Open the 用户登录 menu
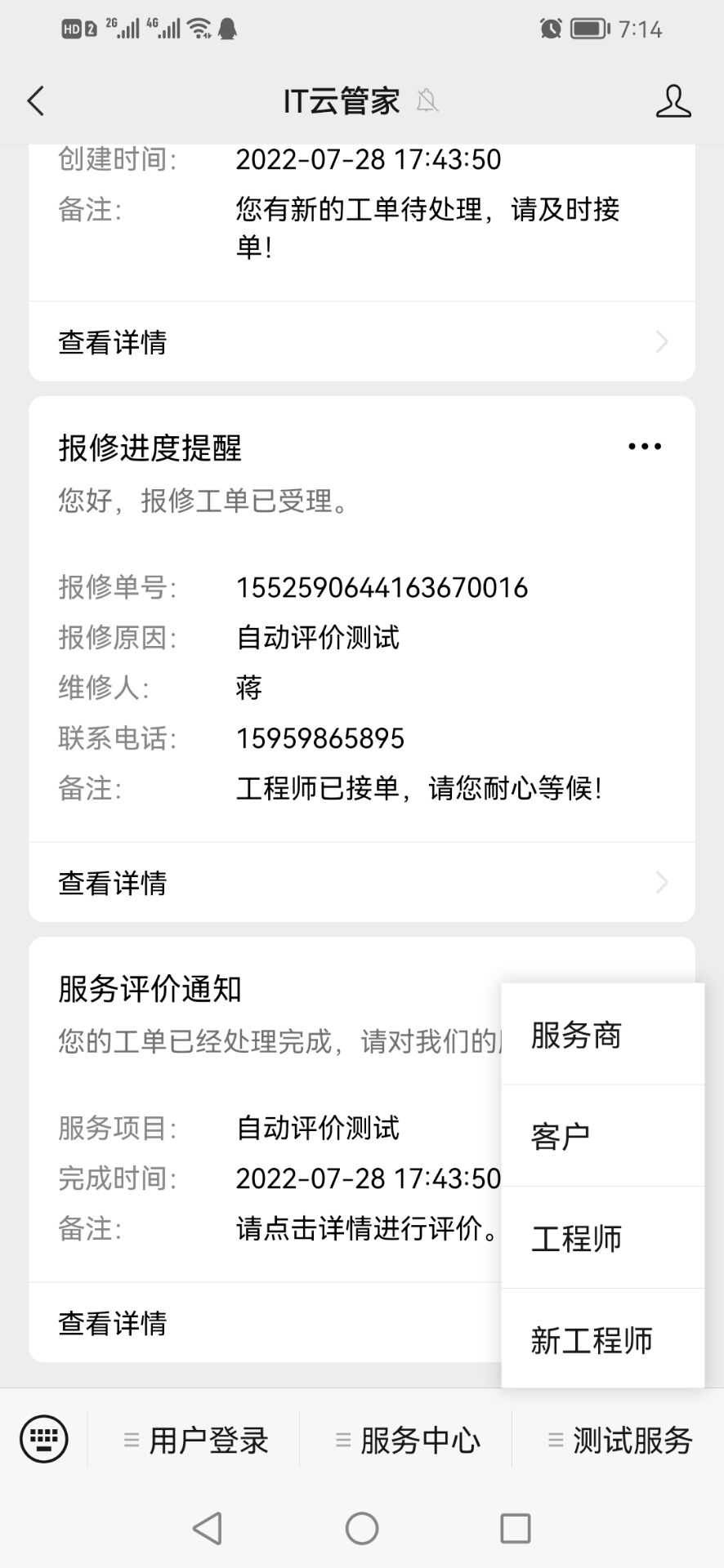 [x=196, y=1440]
